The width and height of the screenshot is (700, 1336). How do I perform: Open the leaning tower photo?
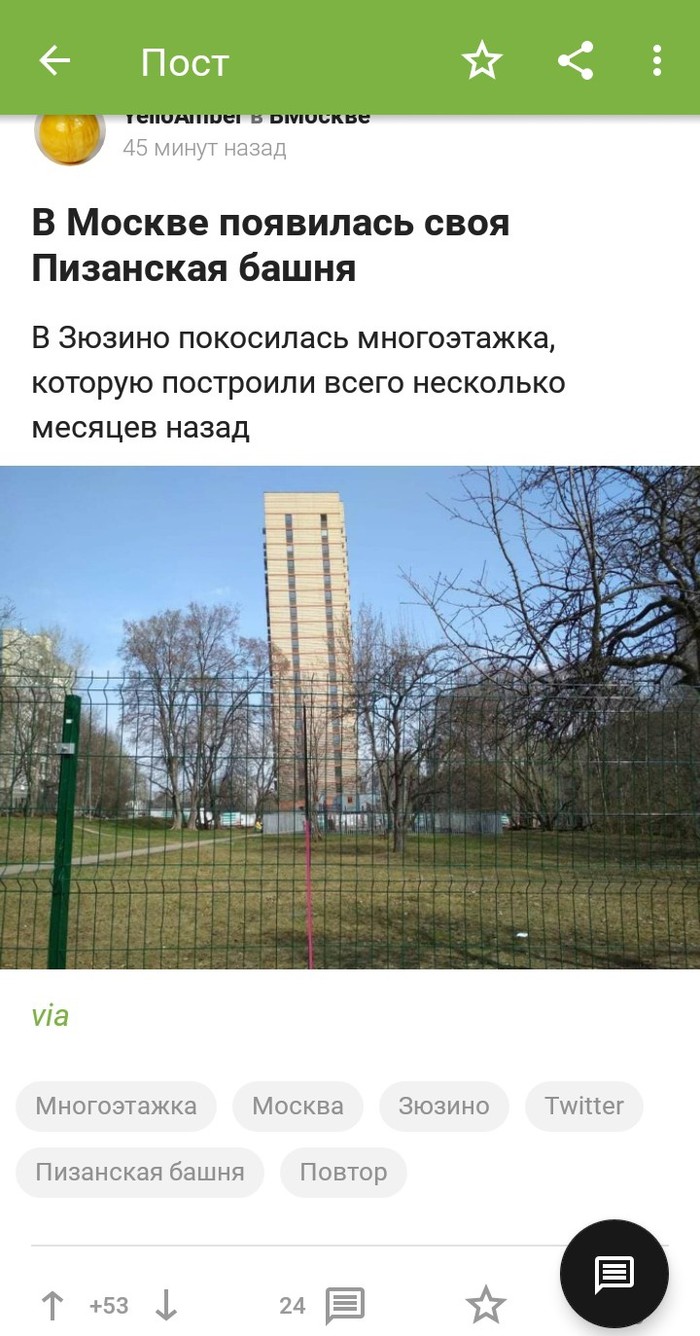pyautogui.click(x=350, y=717)
